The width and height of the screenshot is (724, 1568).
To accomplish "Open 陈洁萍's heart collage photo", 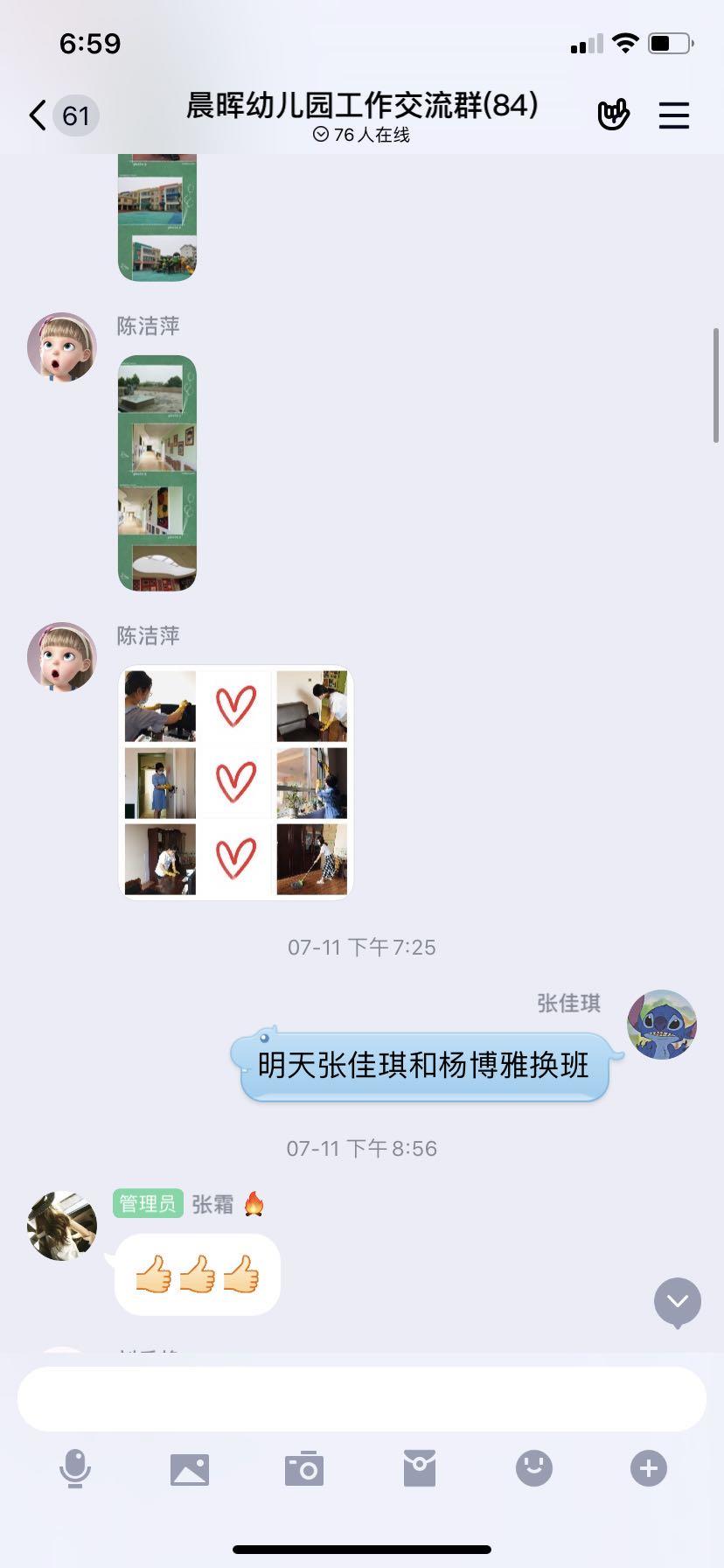I will coord(236,782).
